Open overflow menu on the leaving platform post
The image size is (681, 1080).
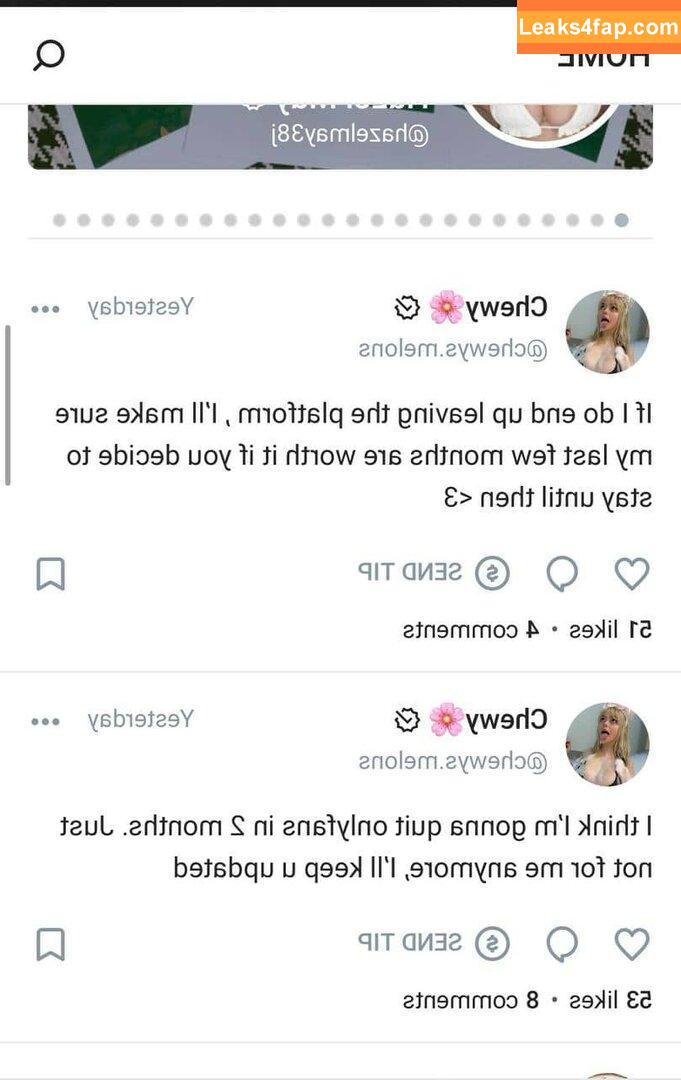[45, 309]
